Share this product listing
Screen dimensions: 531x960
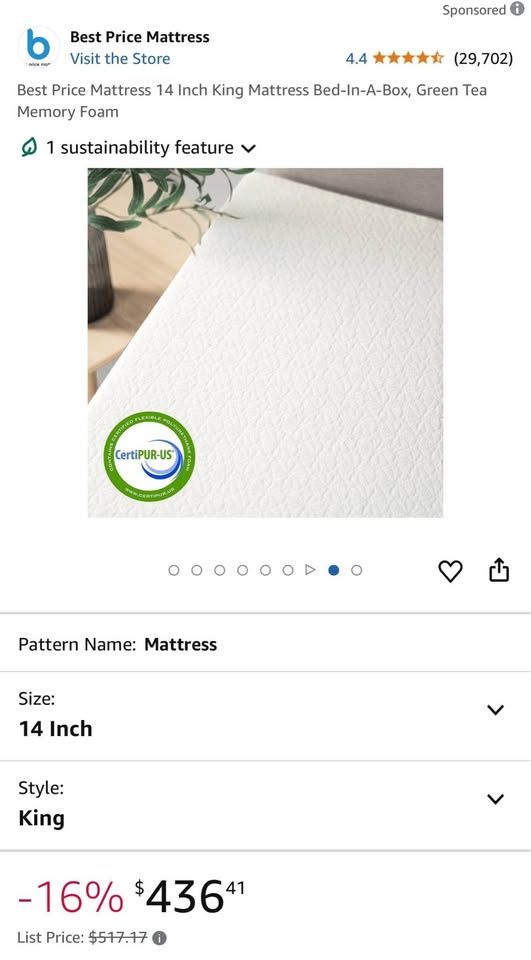pos(499,569)
